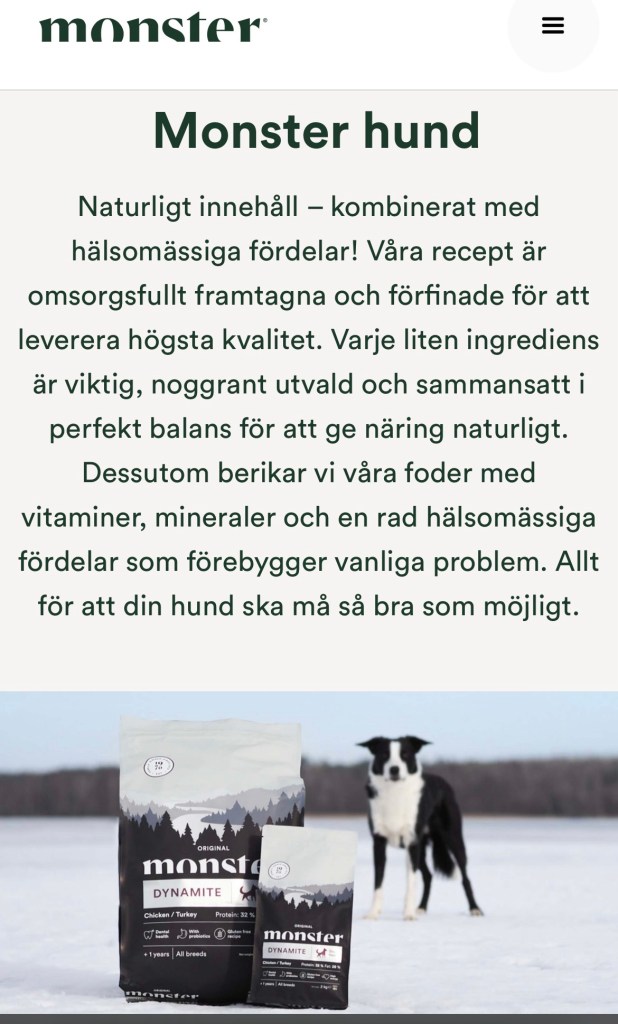Tap the Monster logo to go home

coord(153,28)
